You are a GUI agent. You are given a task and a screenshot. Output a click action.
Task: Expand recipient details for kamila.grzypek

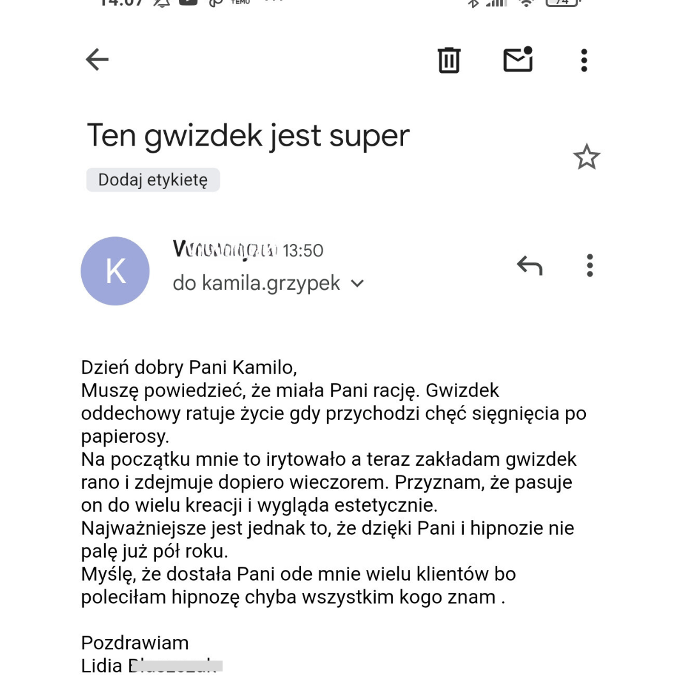click(357, 284)
